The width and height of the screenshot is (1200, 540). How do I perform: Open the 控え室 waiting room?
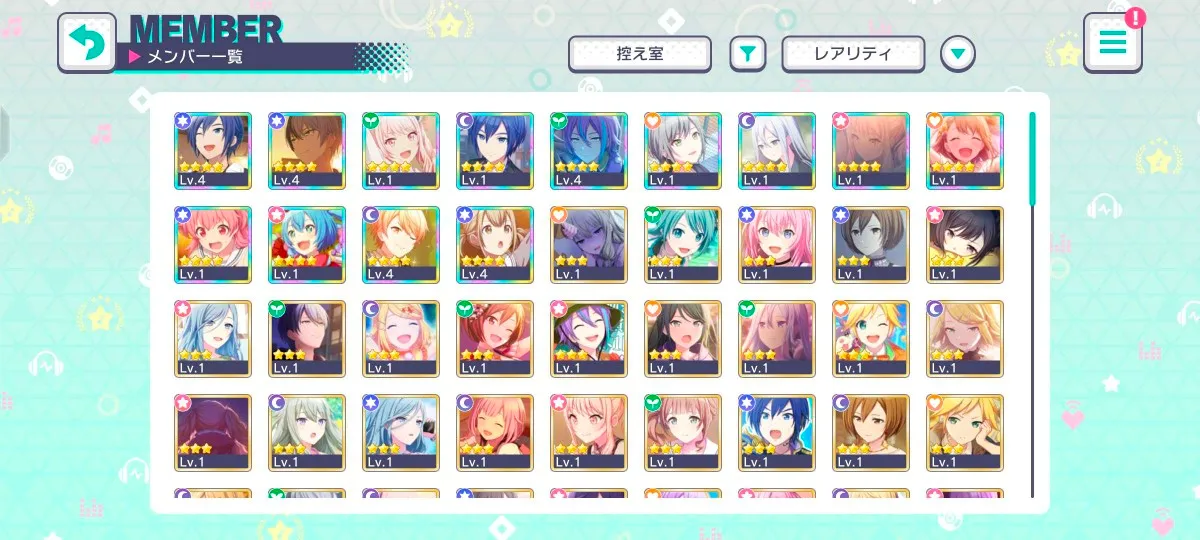point(639,54)
